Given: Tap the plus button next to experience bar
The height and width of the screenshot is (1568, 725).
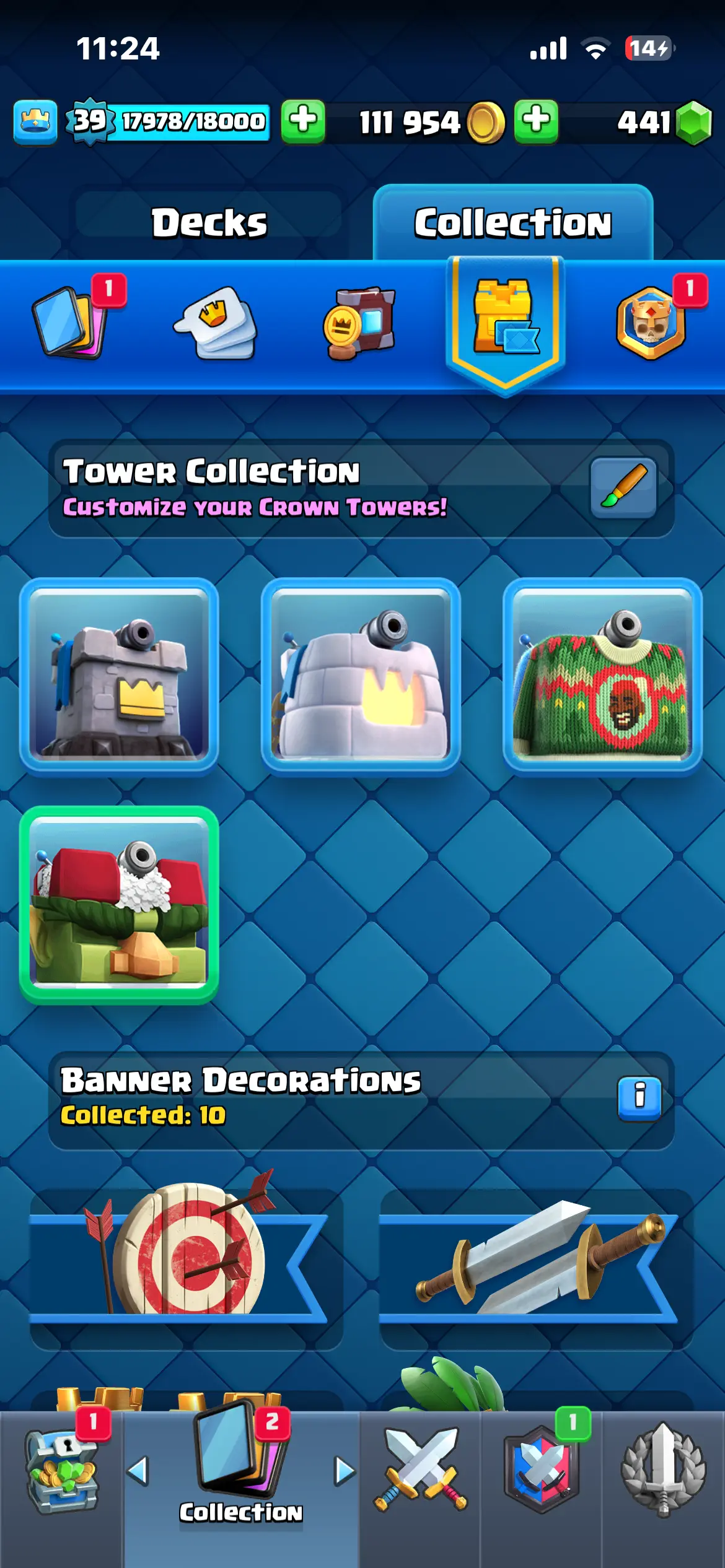Looking at the screenshot, I should (303, 121).
